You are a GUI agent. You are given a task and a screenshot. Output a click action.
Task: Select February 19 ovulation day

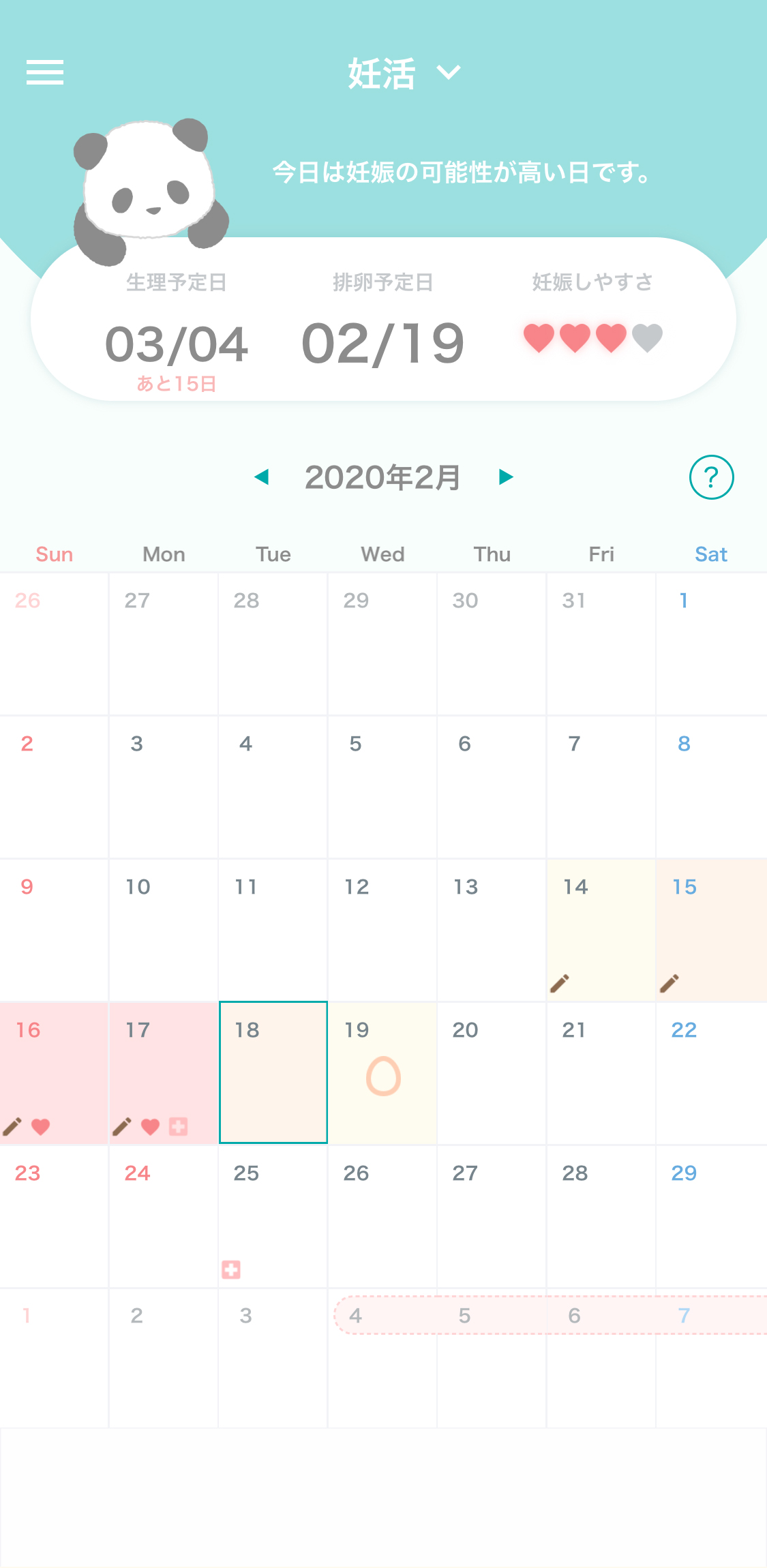coord(382,1072)
